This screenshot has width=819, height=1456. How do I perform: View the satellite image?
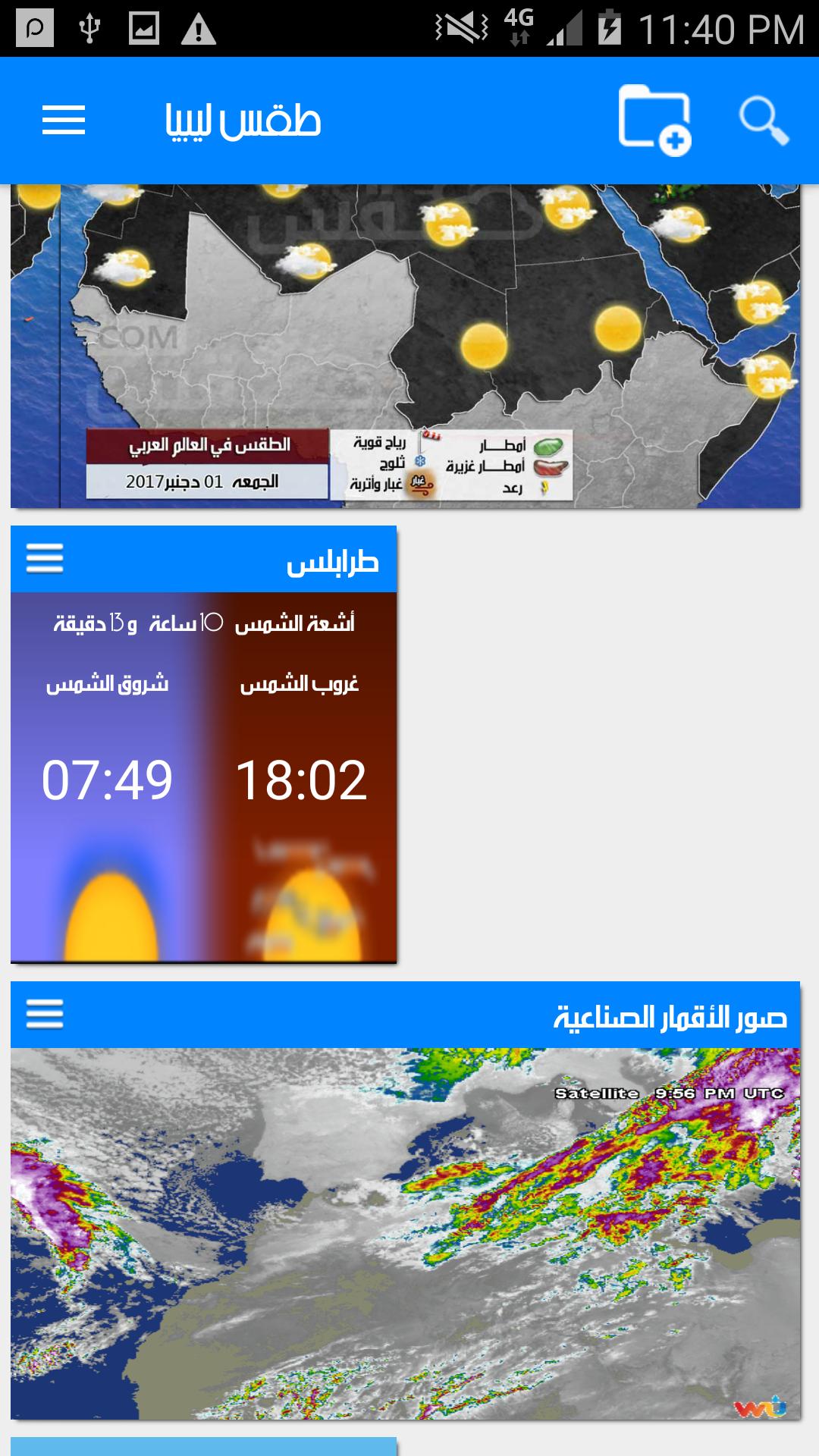tap(405, 1233)
